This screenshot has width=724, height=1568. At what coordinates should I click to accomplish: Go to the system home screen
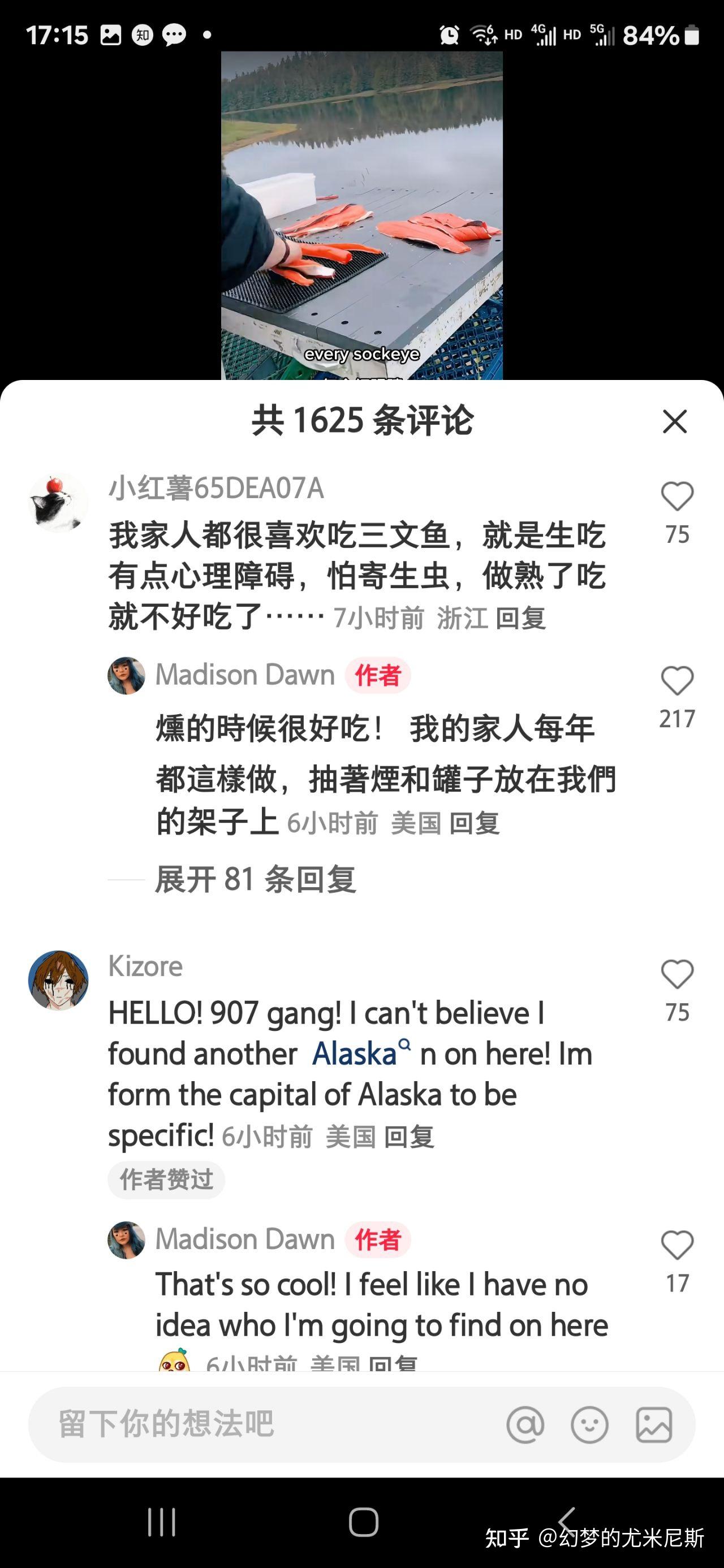click(x=363, y=1522)
